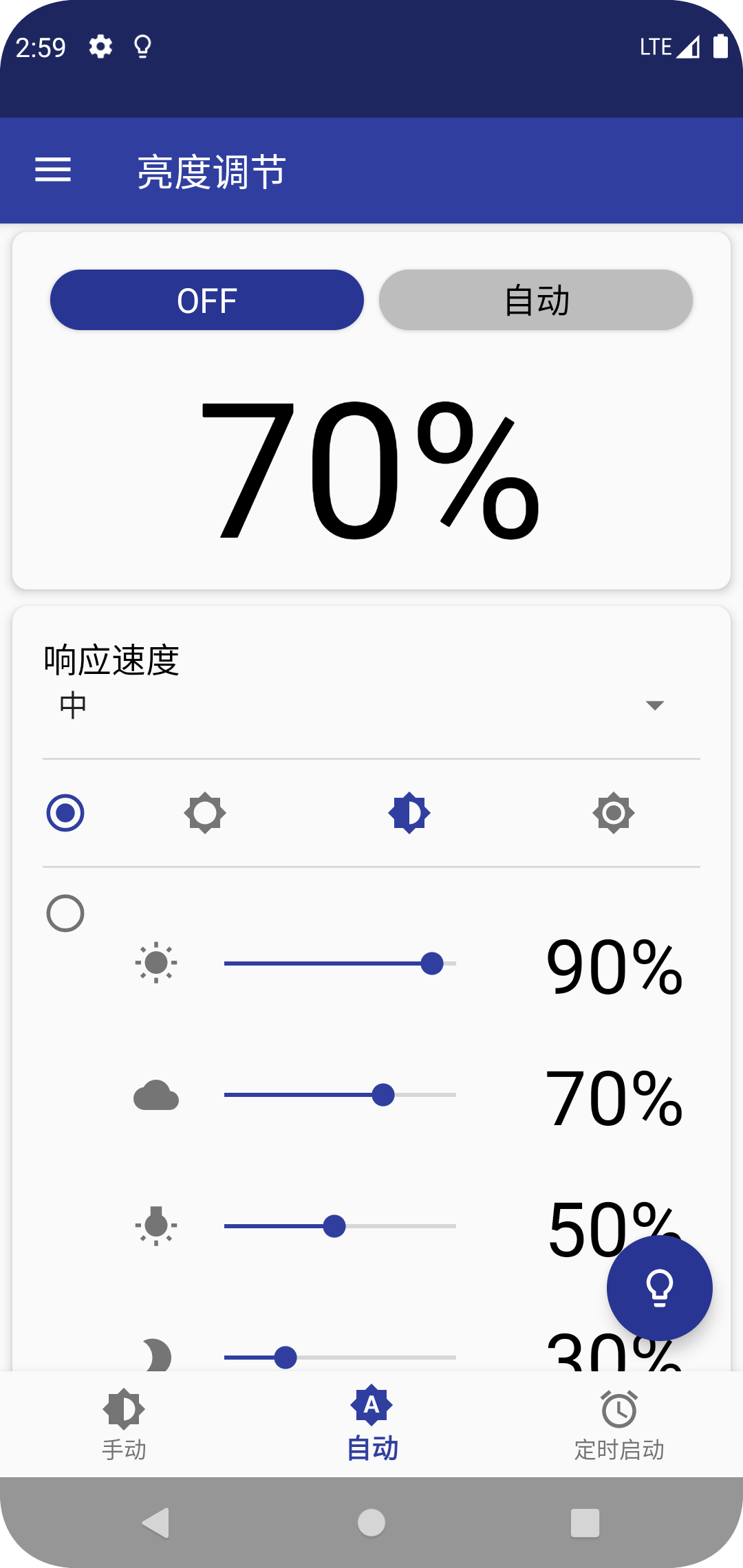Select the preset brightness radio button

point(65,813)
